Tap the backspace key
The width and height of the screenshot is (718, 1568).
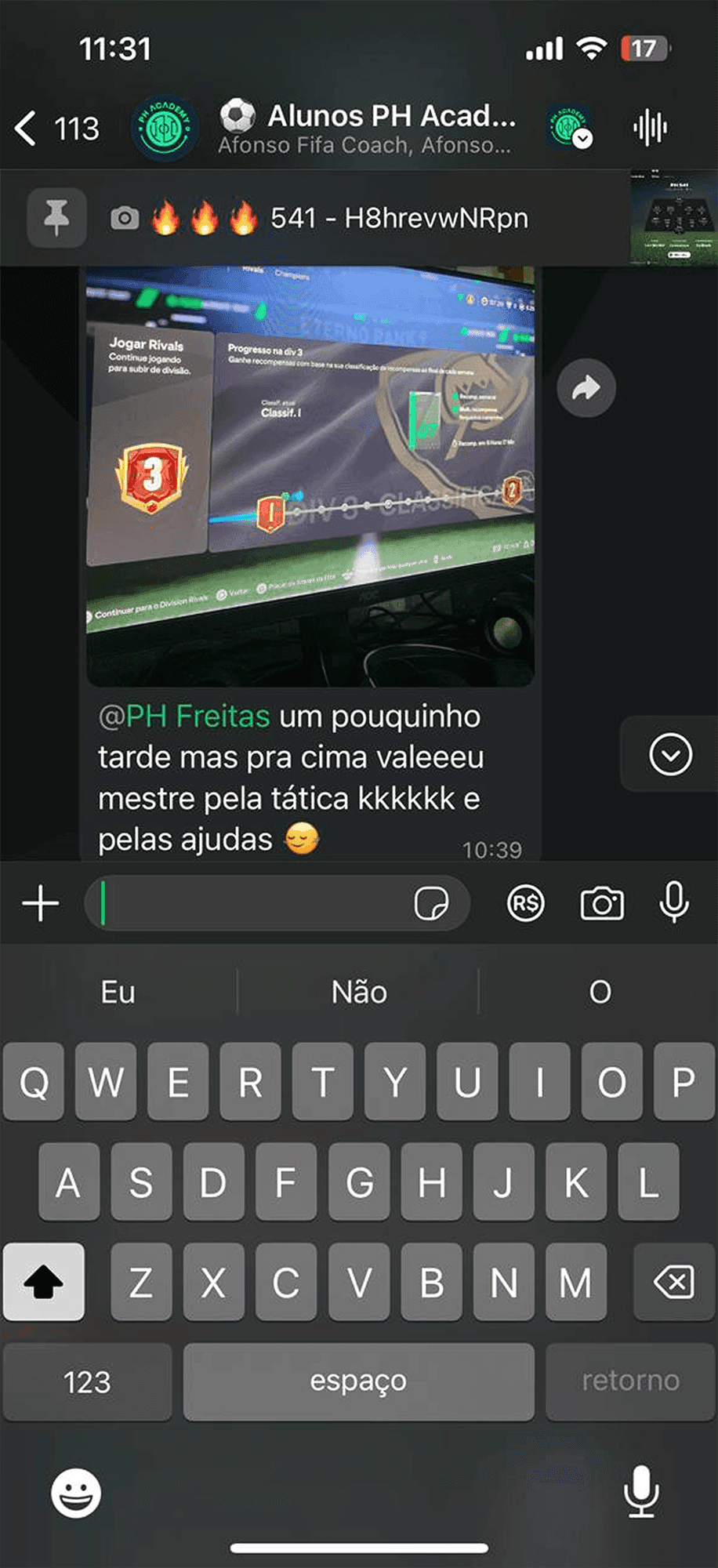point(673,1283)
